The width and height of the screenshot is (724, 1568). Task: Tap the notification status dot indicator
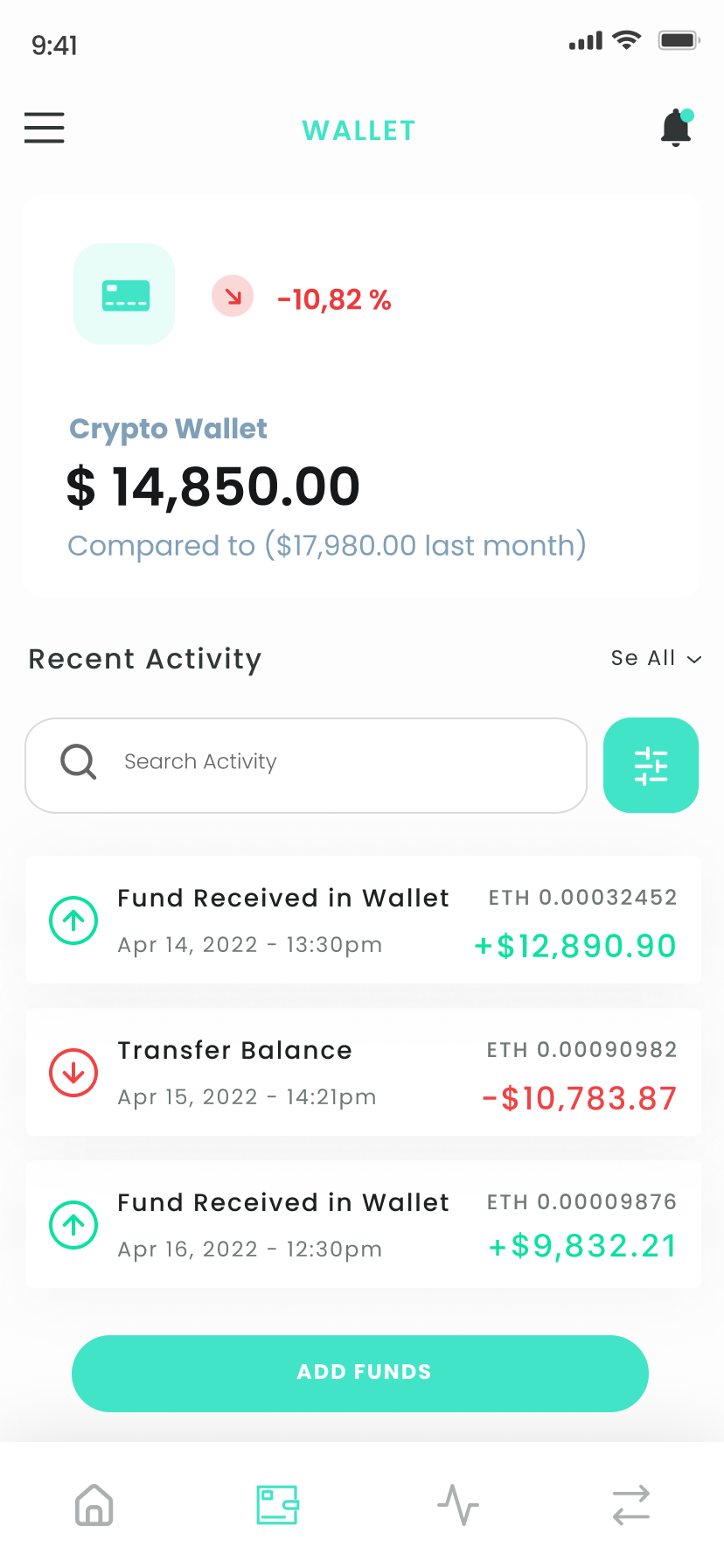tap(688, 114)
